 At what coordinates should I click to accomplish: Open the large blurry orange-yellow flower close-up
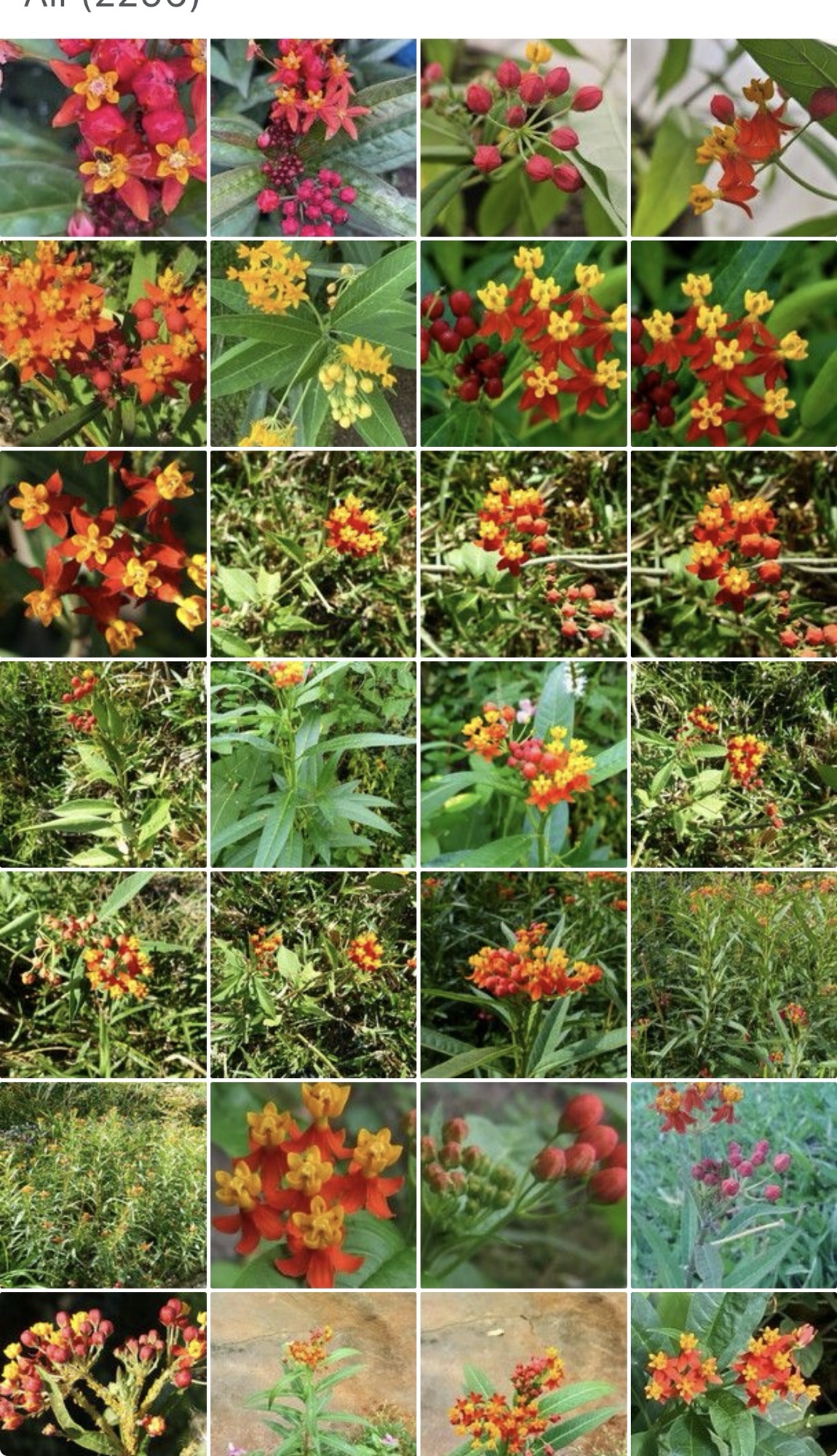[x=313, y=1184]
